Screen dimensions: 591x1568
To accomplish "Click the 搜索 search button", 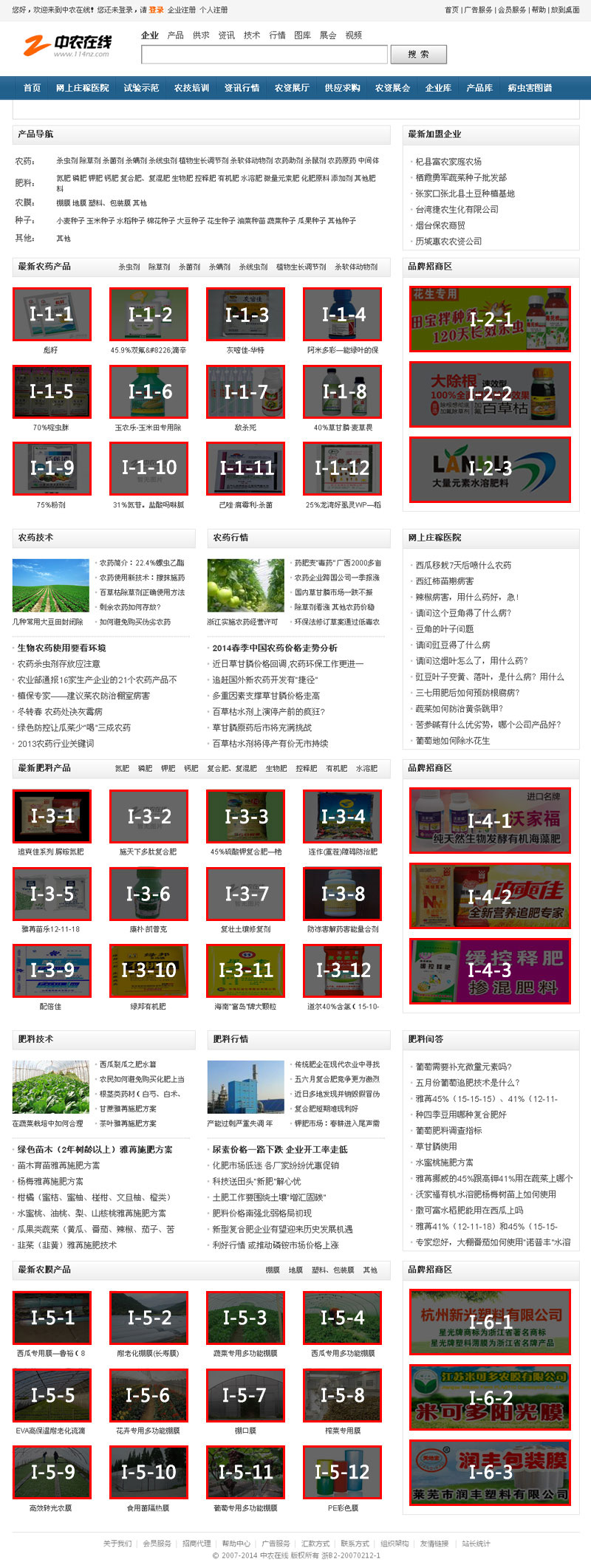I will coord(419,54).
